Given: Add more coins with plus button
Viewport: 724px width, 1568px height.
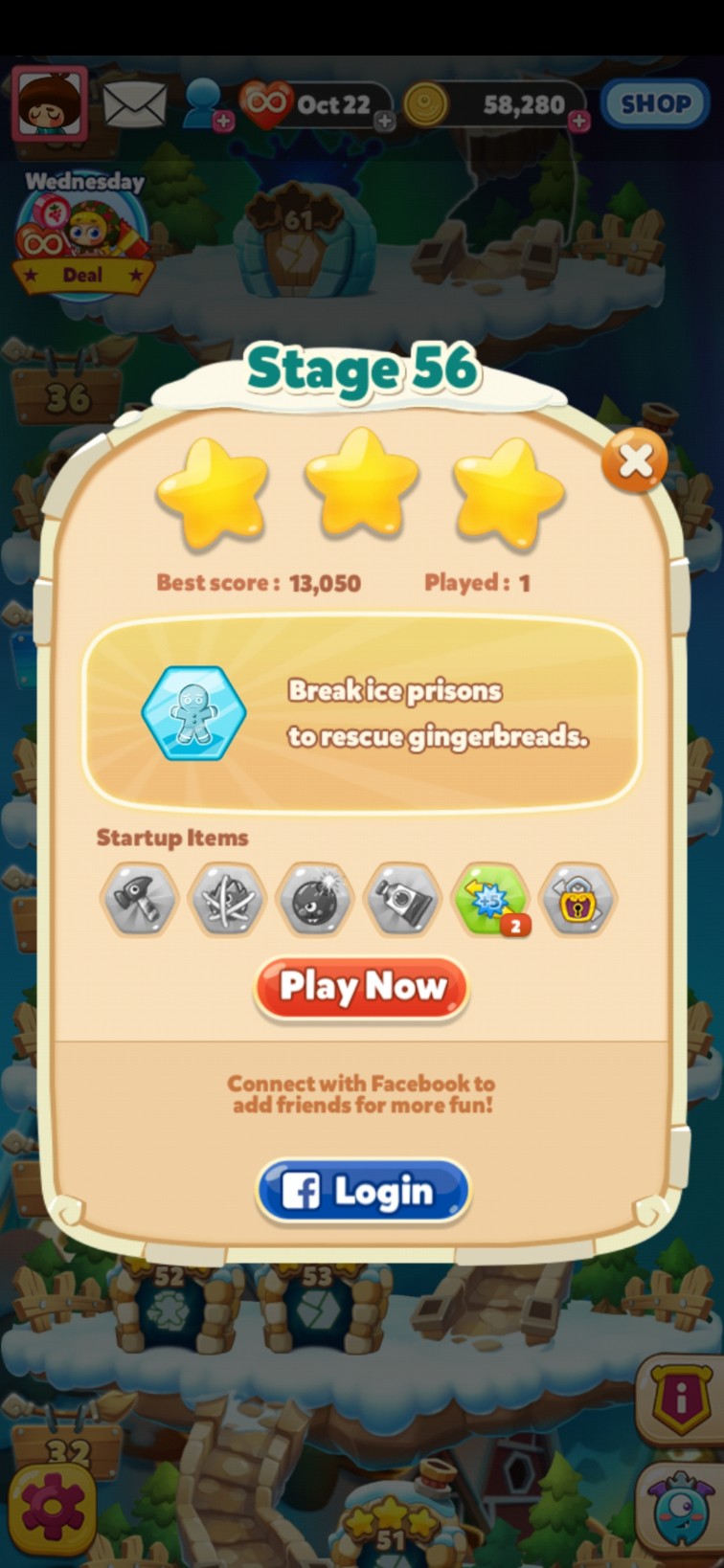Looking at the screenshot, I should coord(578,122).
